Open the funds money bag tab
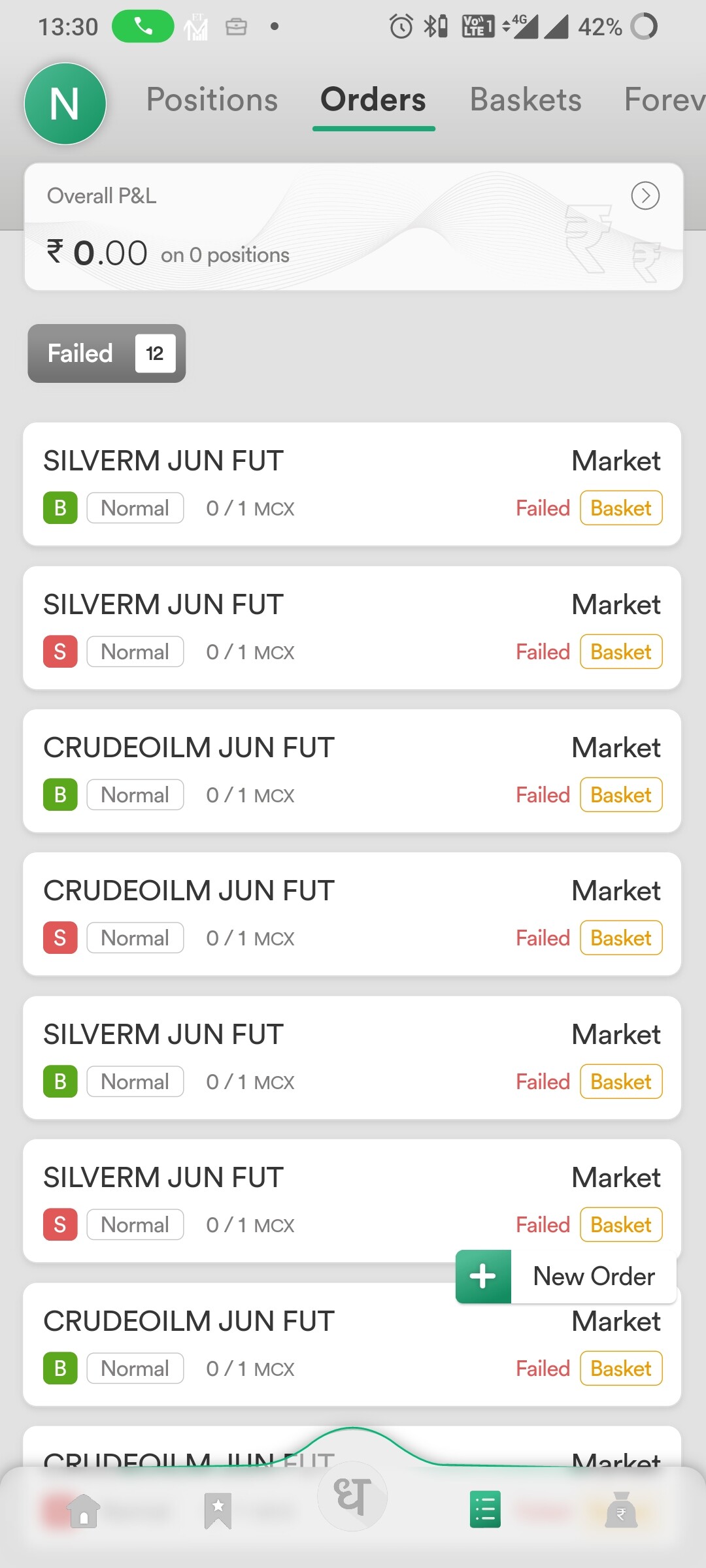The width and height of the screenshot is (706, 1568). 621,1510
